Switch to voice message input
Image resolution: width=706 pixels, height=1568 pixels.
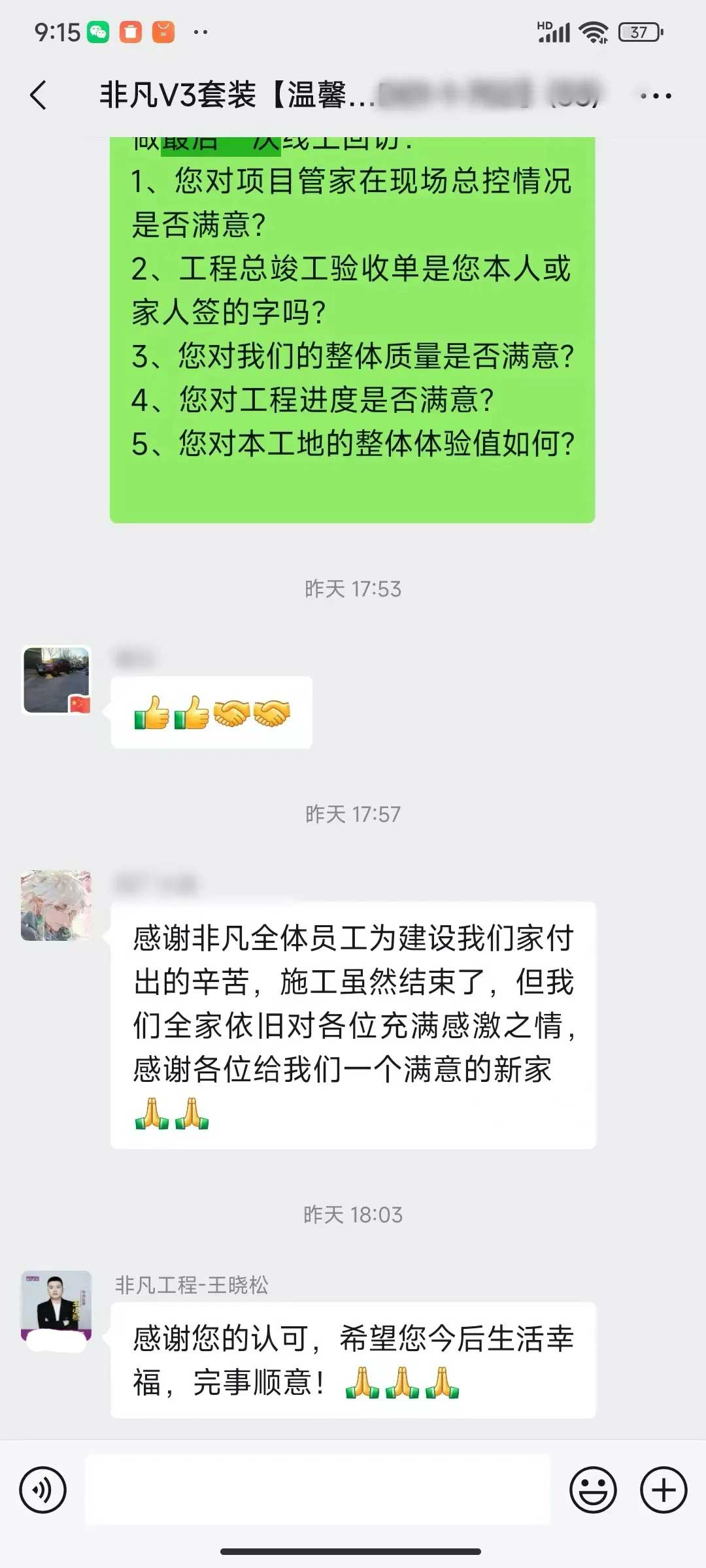coord(43,1490)
